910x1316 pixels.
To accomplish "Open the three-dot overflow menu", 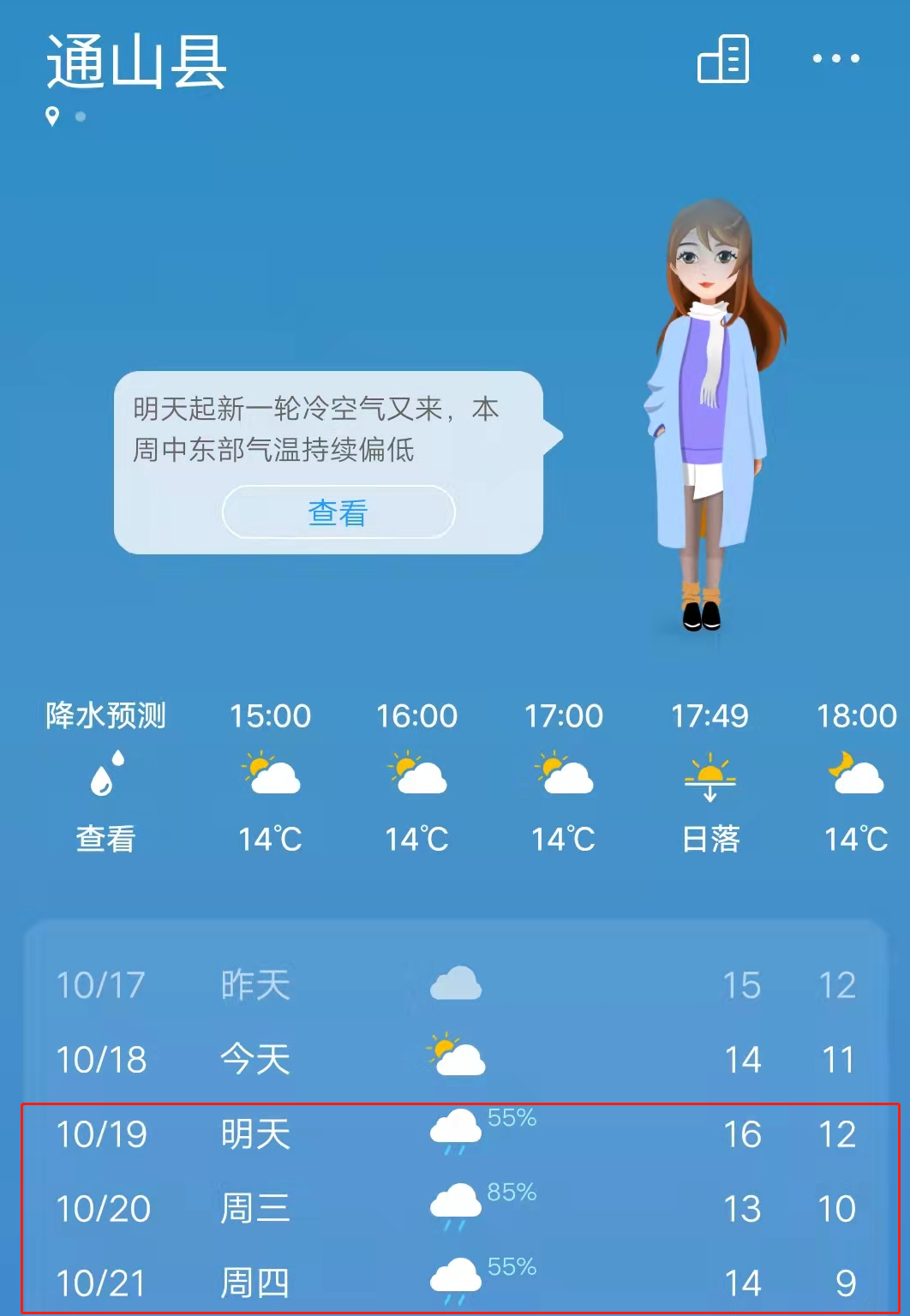I will (x=835, y=58).
